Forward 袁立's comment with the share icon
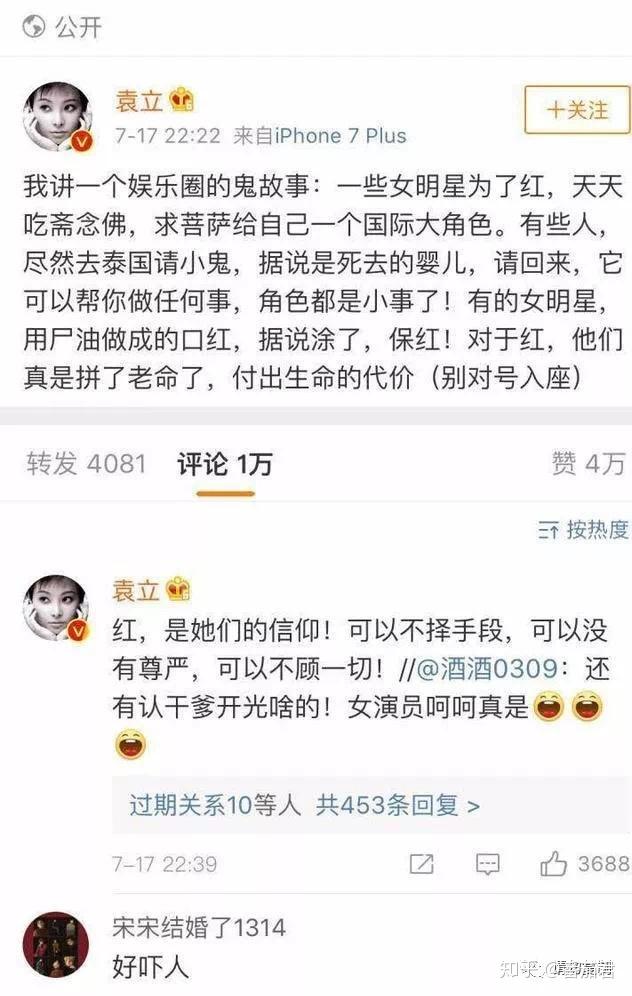Viewport: 632px width, 996px height. [422, 864]
